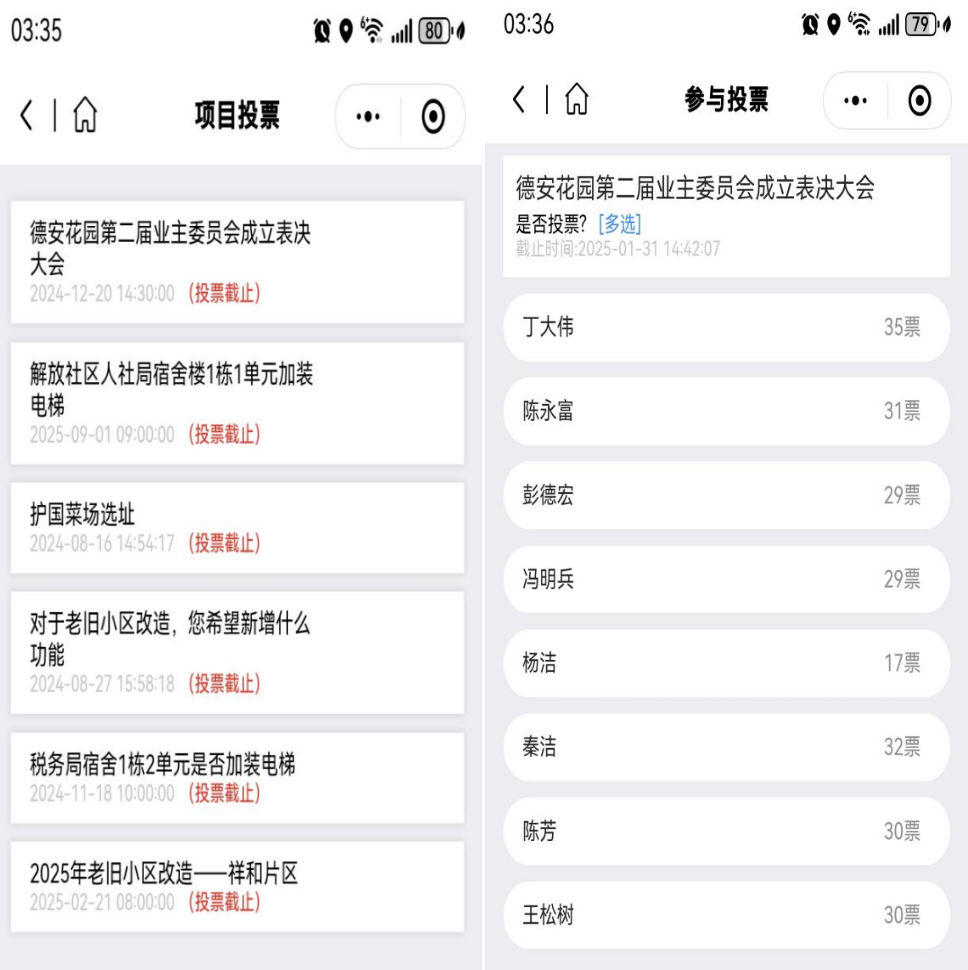
Task: Select candidate 陈永富
Action: click(726, 411)
